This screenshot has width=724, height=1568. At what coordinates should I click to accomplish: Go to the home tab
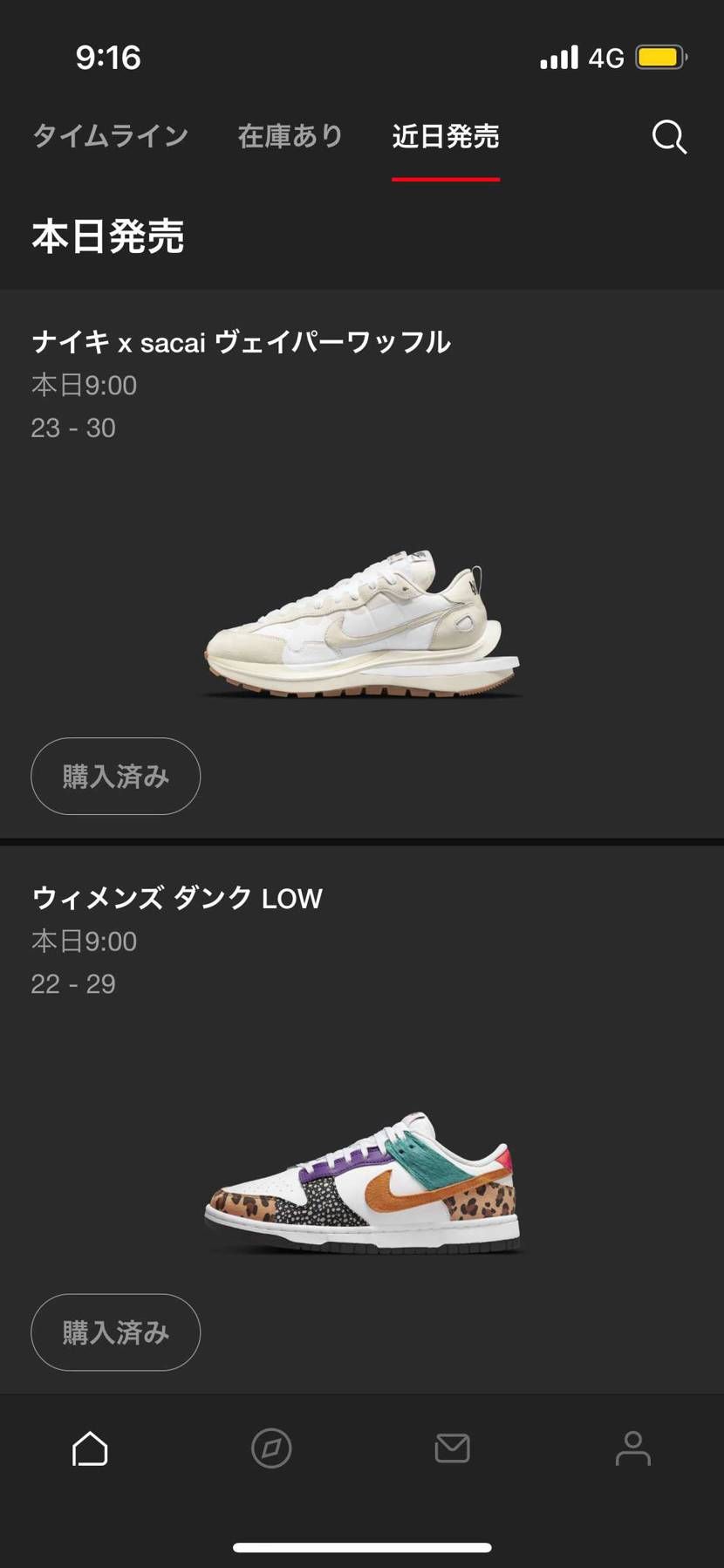click(x=90, y=1449)
